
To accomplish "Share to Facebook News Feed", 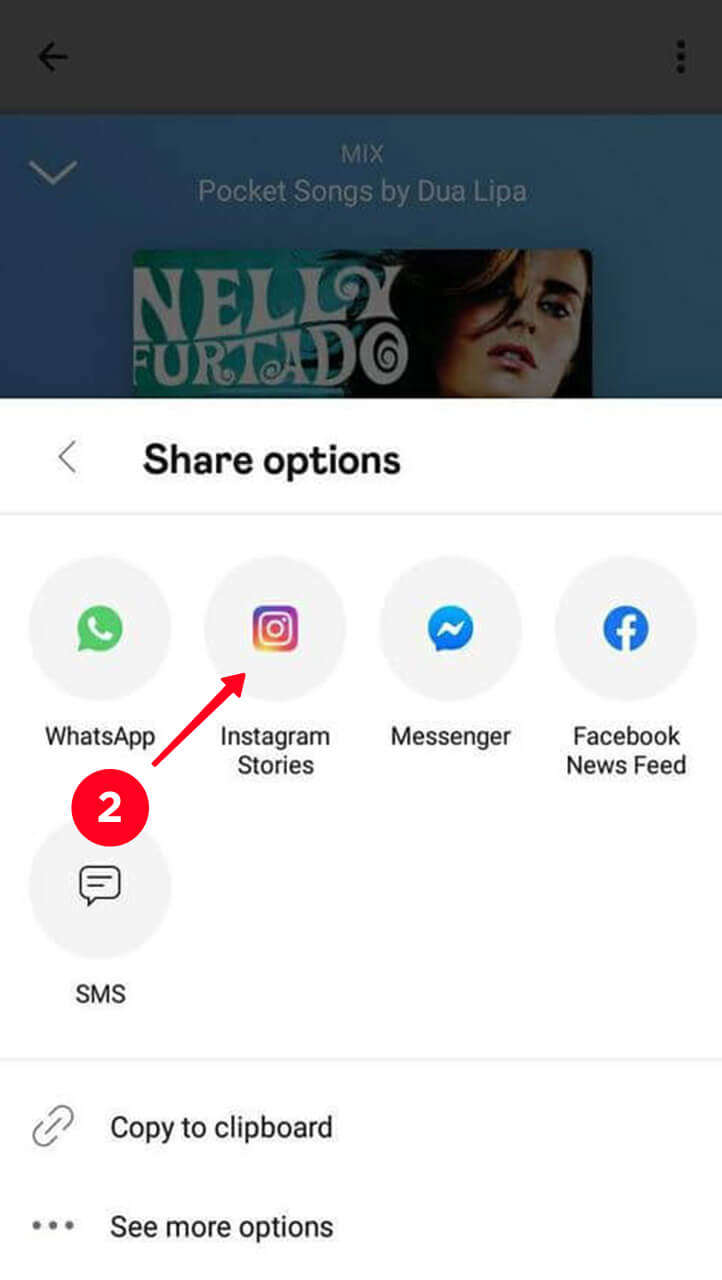I will tap(625, 629).
